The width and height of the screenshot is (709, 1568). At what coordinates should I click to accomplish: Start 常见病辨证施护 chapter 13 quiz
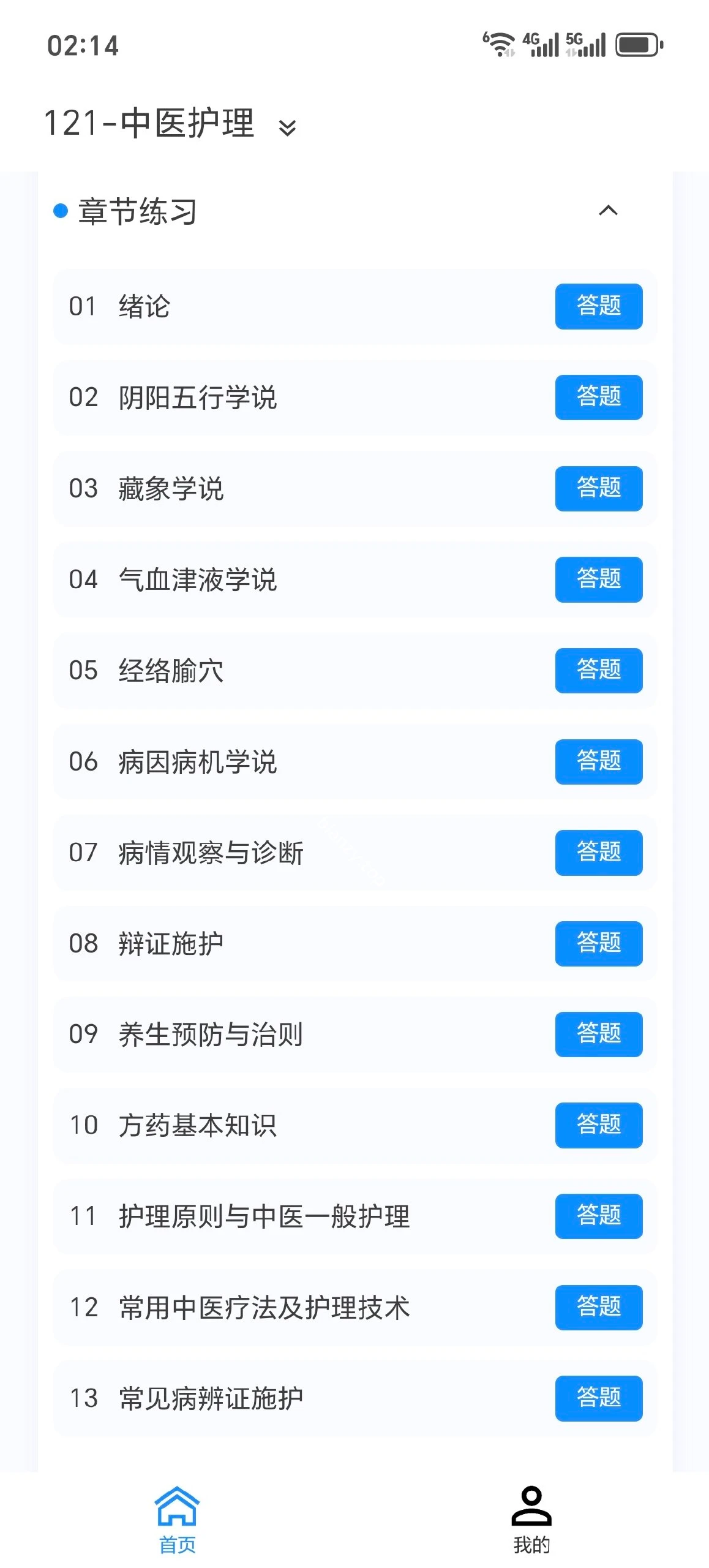point(598,1398)
